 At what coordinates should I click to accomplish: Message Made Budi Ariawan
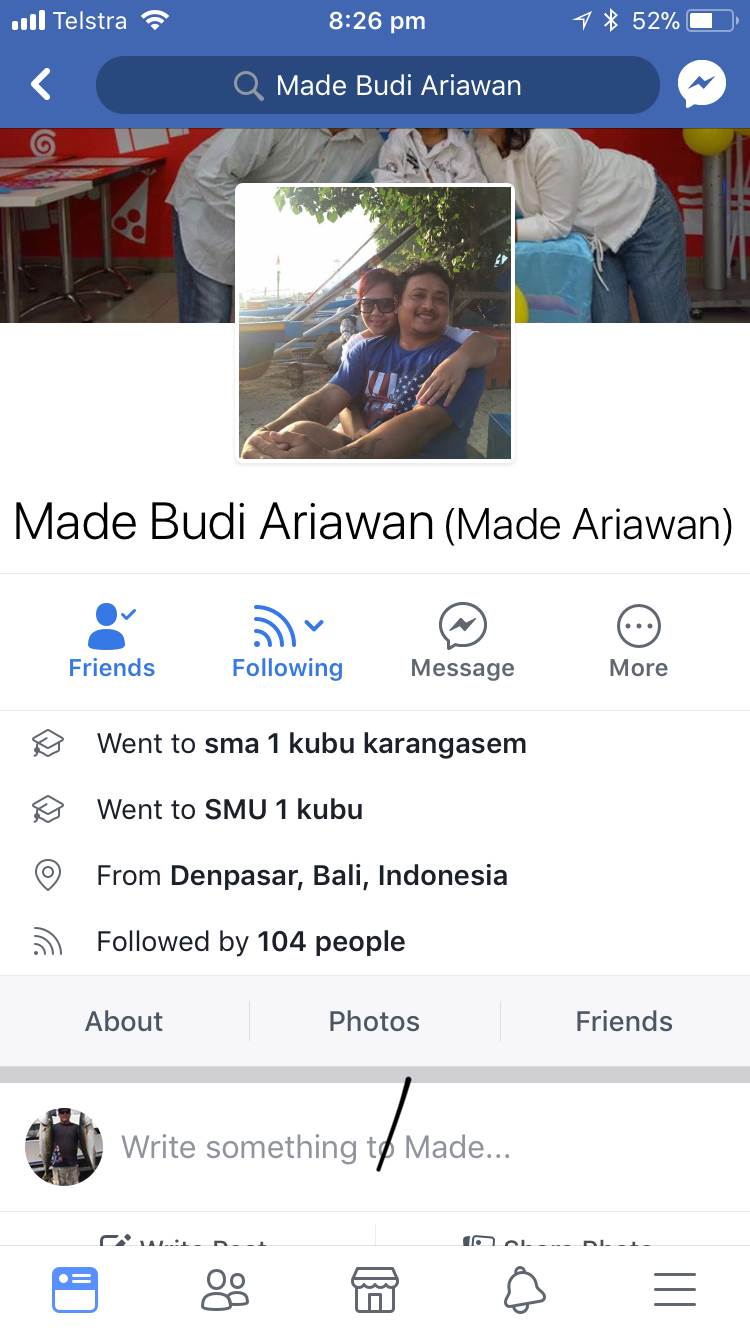(462, 641)
